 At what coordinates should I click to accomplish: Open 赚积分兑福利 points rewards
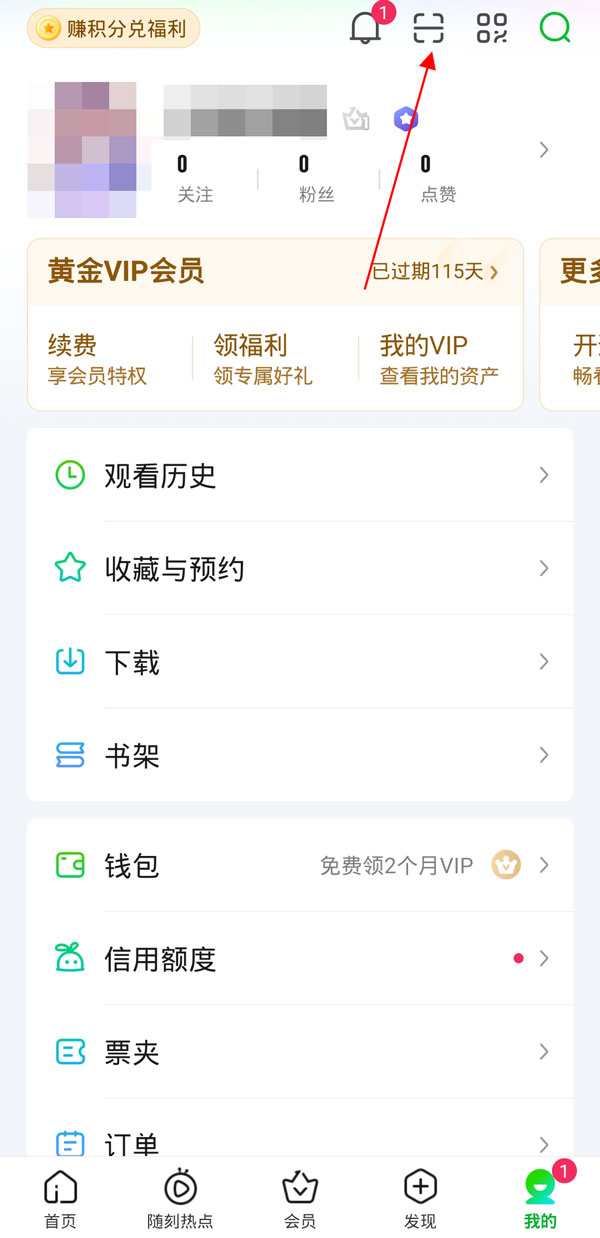(113, 28)
